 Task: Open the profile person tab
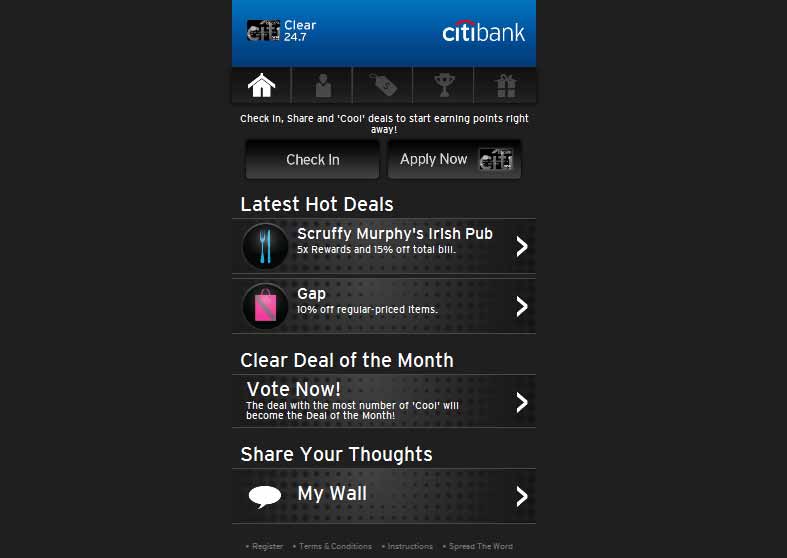click(x=322, y=86)
